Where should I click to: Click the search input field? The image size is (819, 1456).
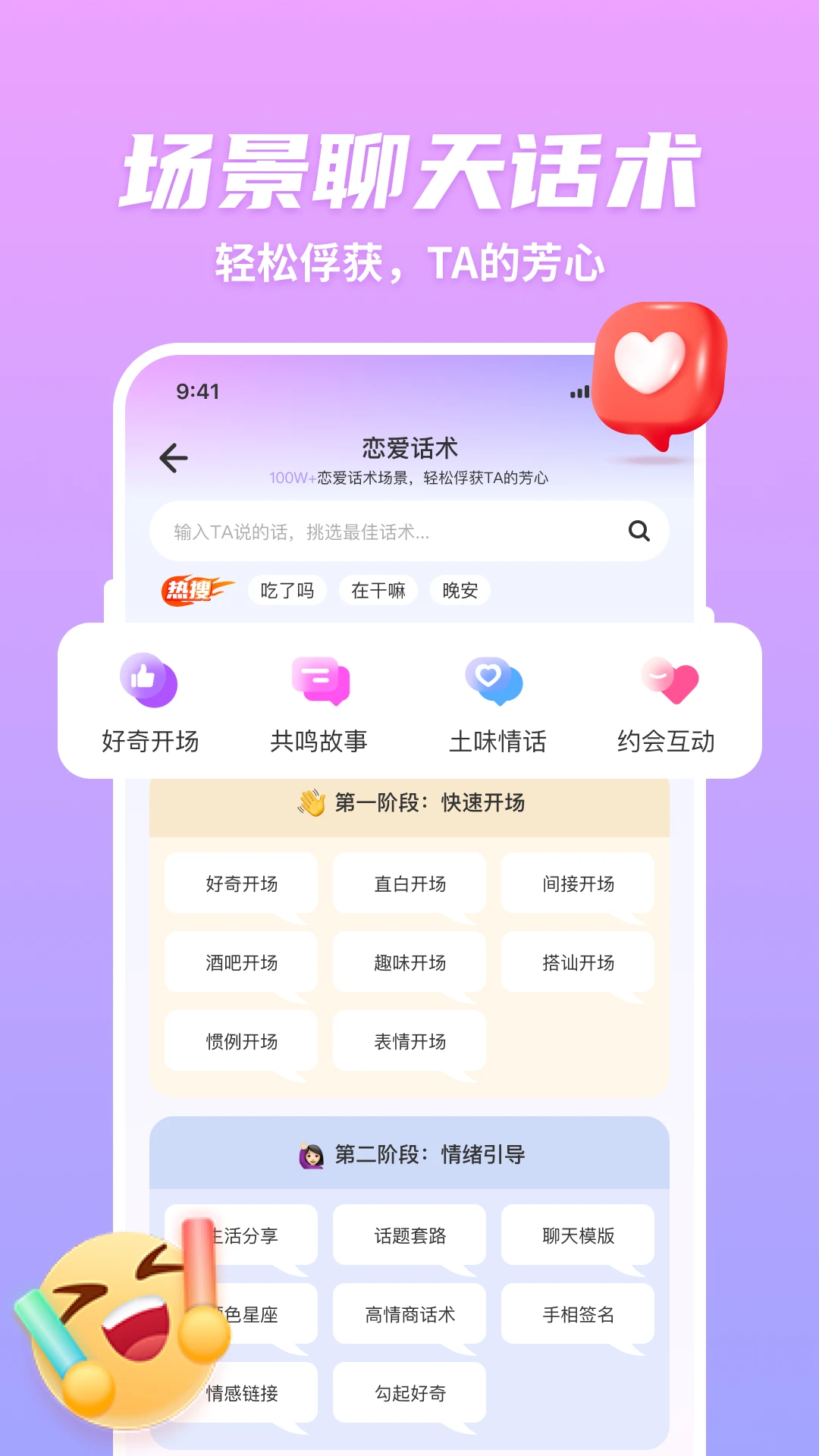pos(379,531)
